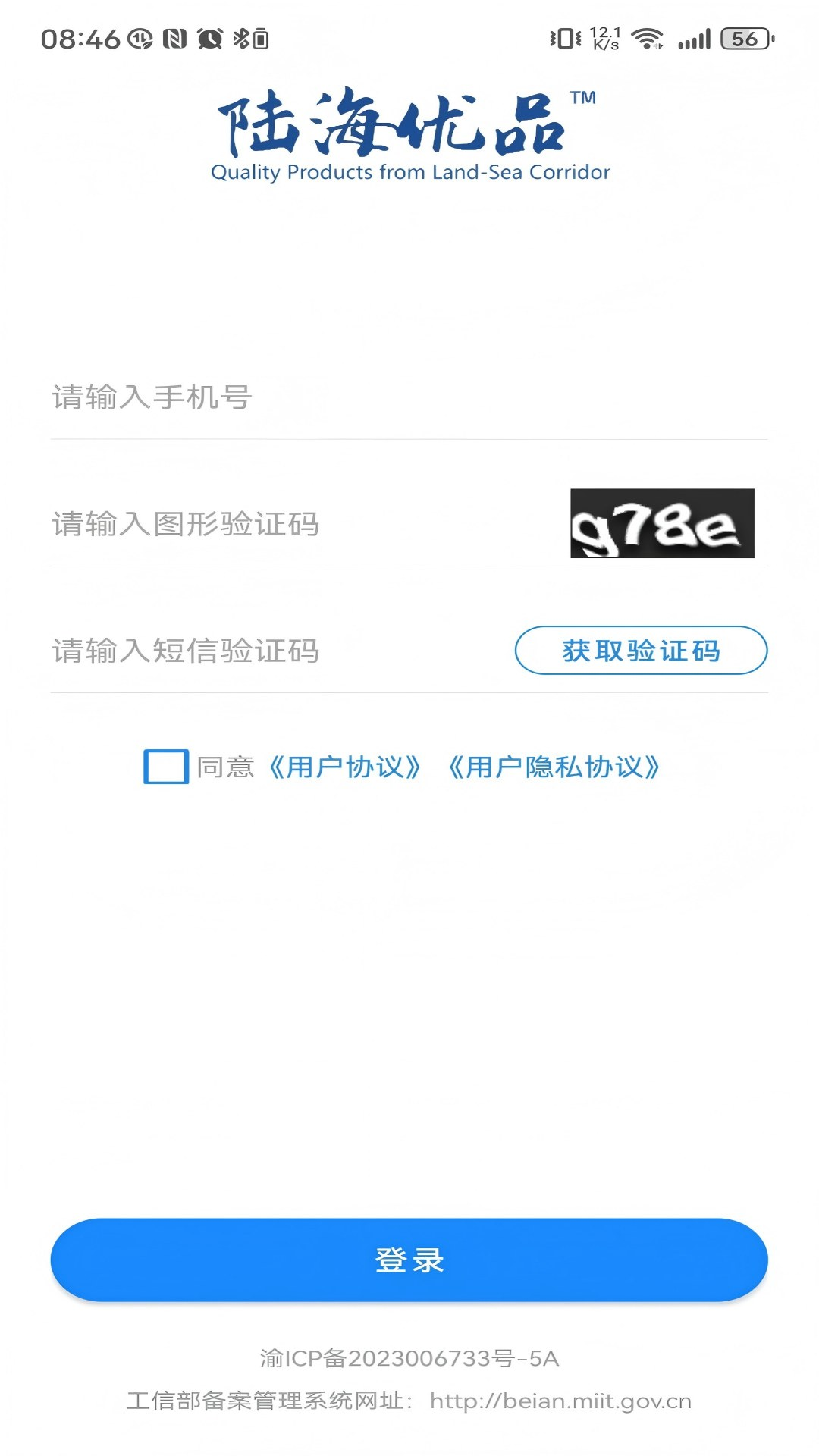Viewport: 819px width, 1456px height.
Task: Refresh the g78e captcha image
Action: pos(662,523)
